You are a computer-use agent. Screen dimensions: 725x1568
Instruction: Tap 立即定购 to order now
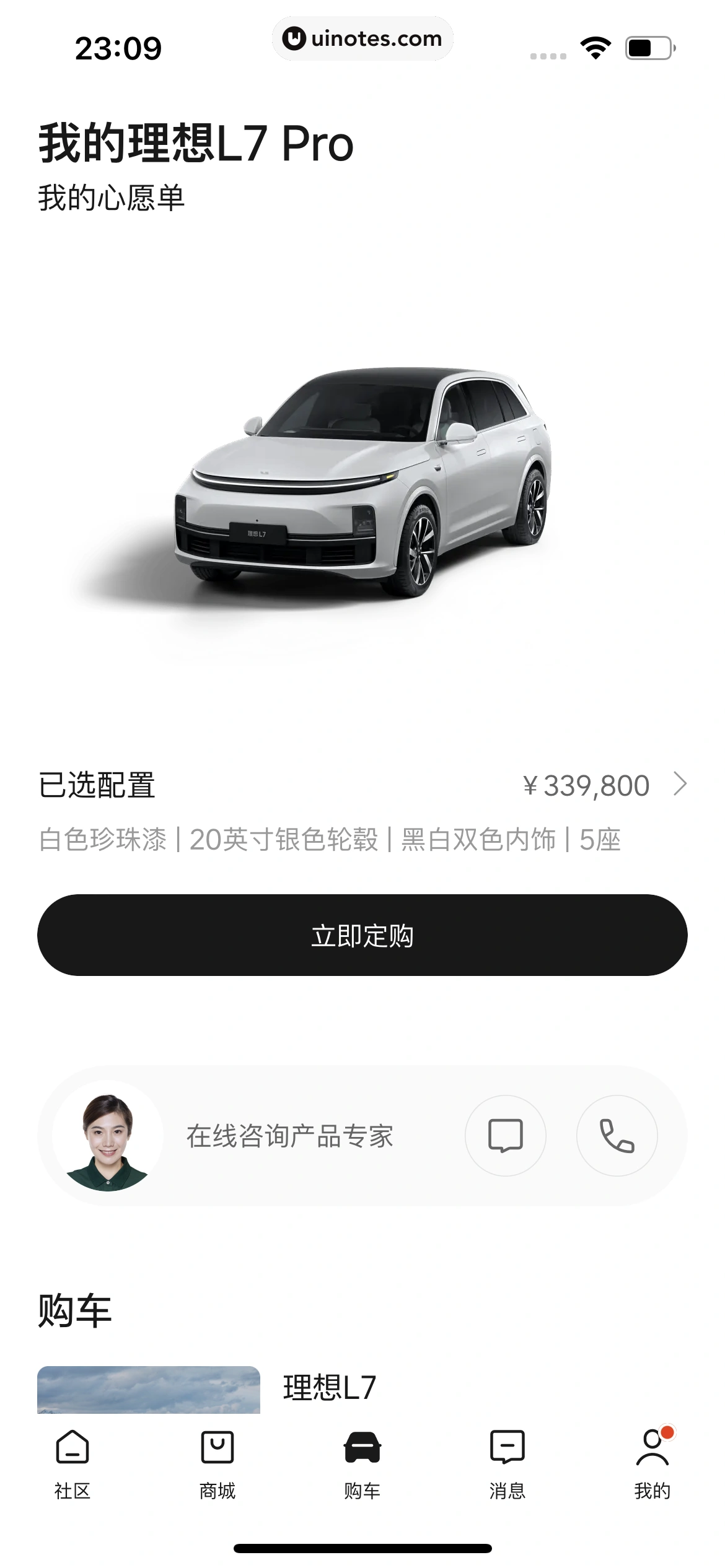pos(362,938)
